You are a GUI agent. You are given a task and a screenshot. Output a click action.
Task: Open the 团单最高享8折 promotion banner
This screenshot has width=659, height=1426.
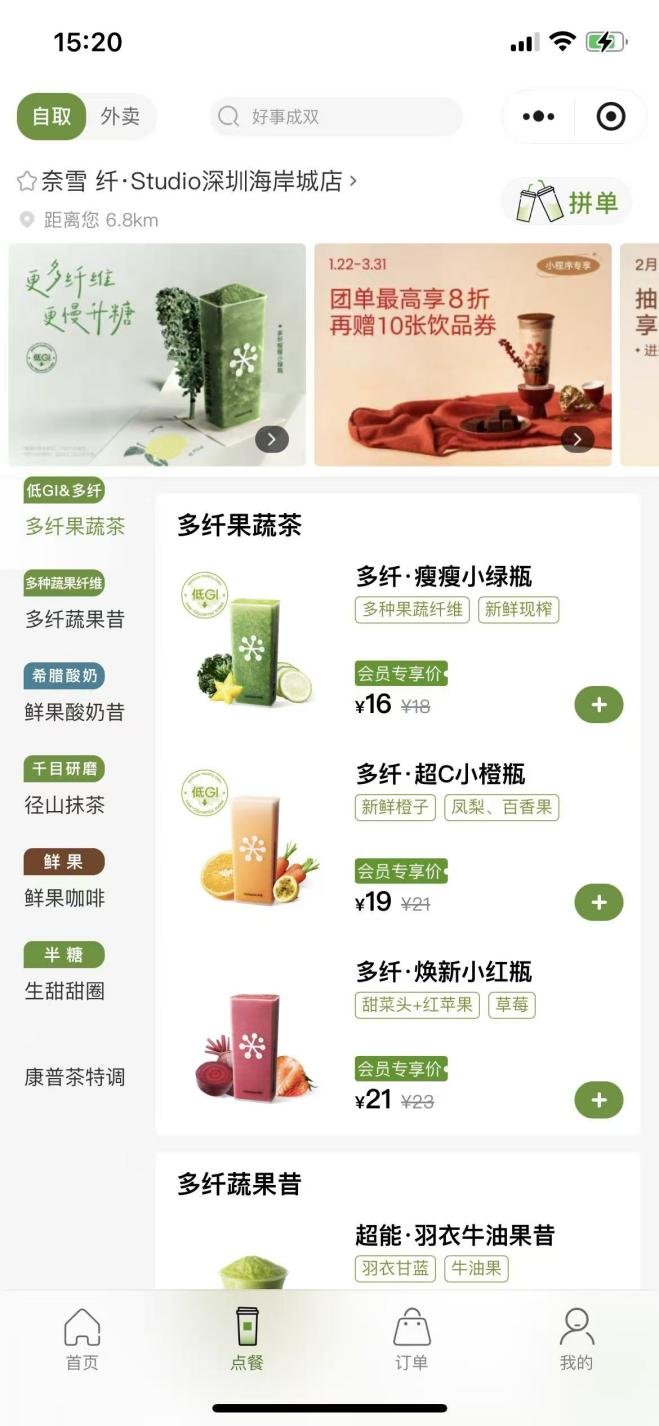[x=462, y=354]
